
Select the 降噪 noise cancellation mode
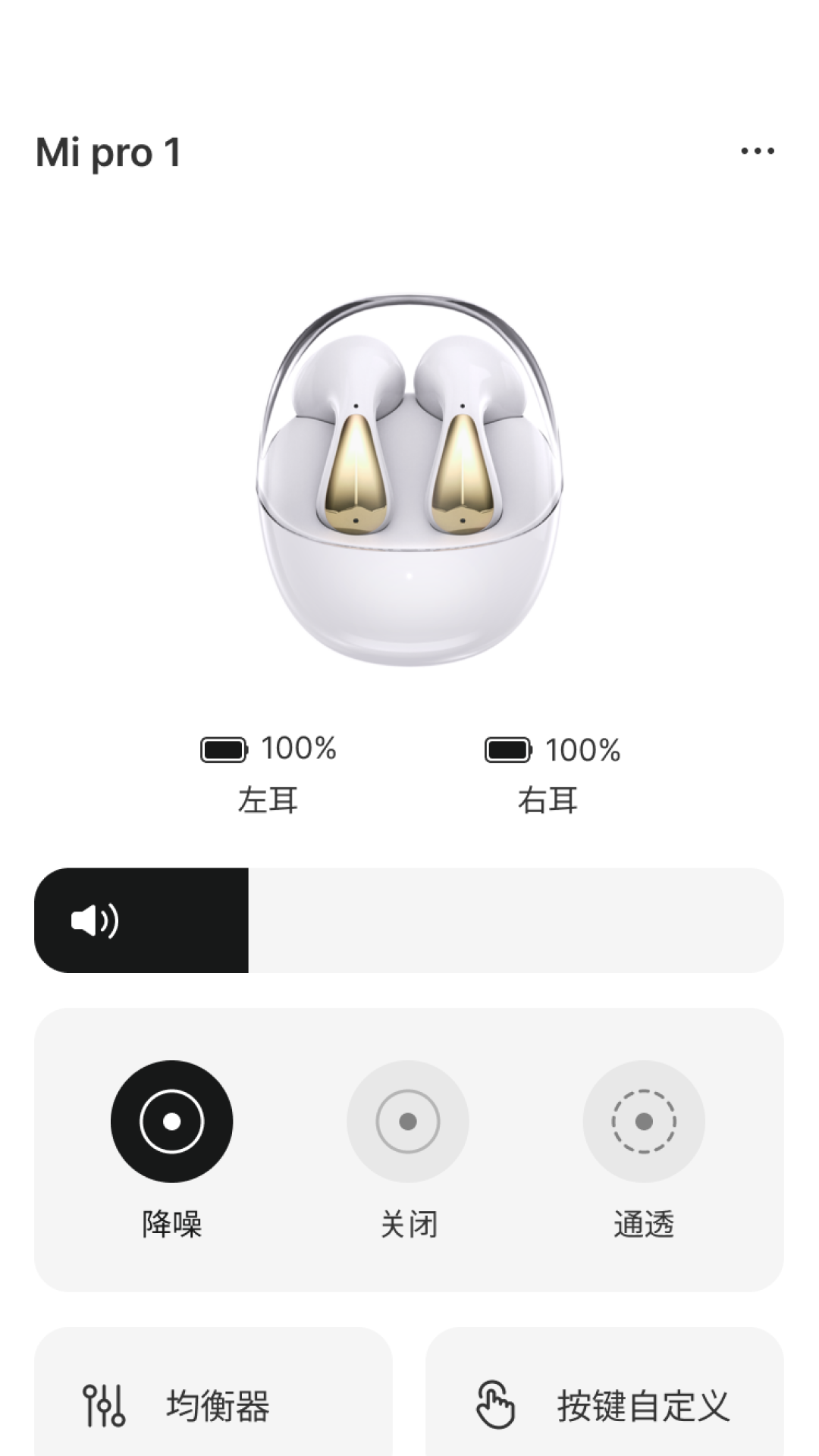coord(172,1121)
